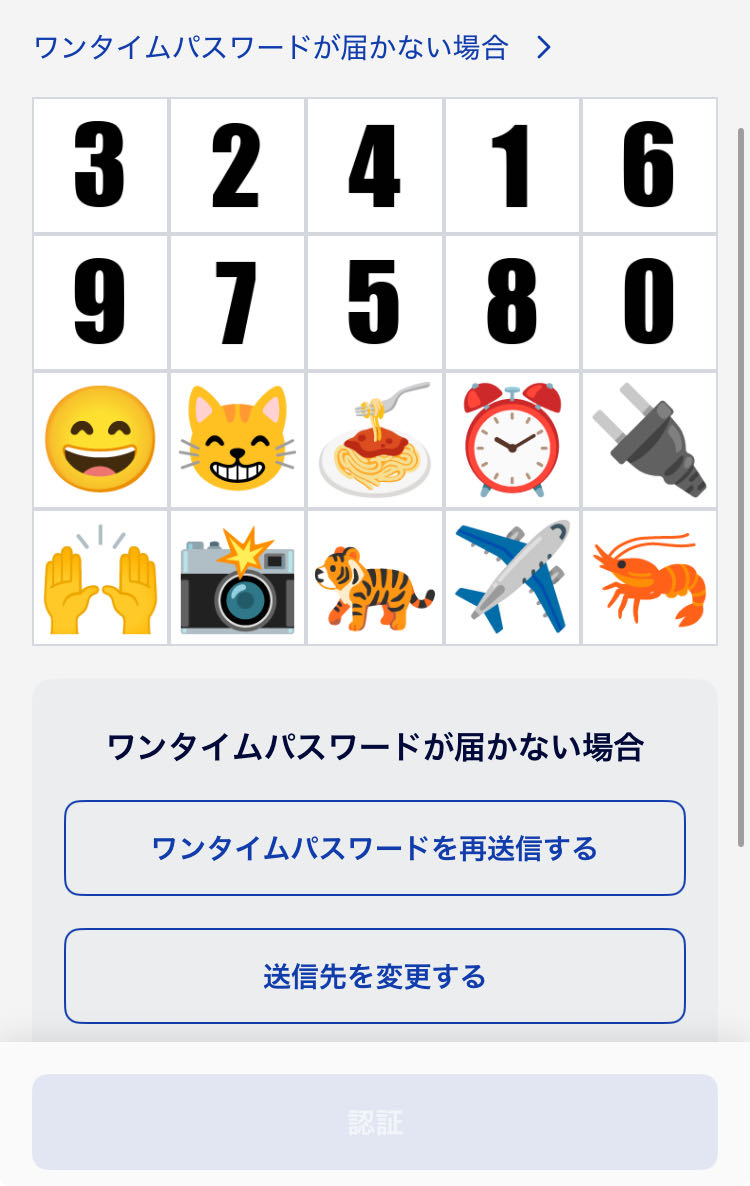Enter the number 5
Image resolution: width=750 pixels, height=1186 pixels.
click(x=374, y=303)
